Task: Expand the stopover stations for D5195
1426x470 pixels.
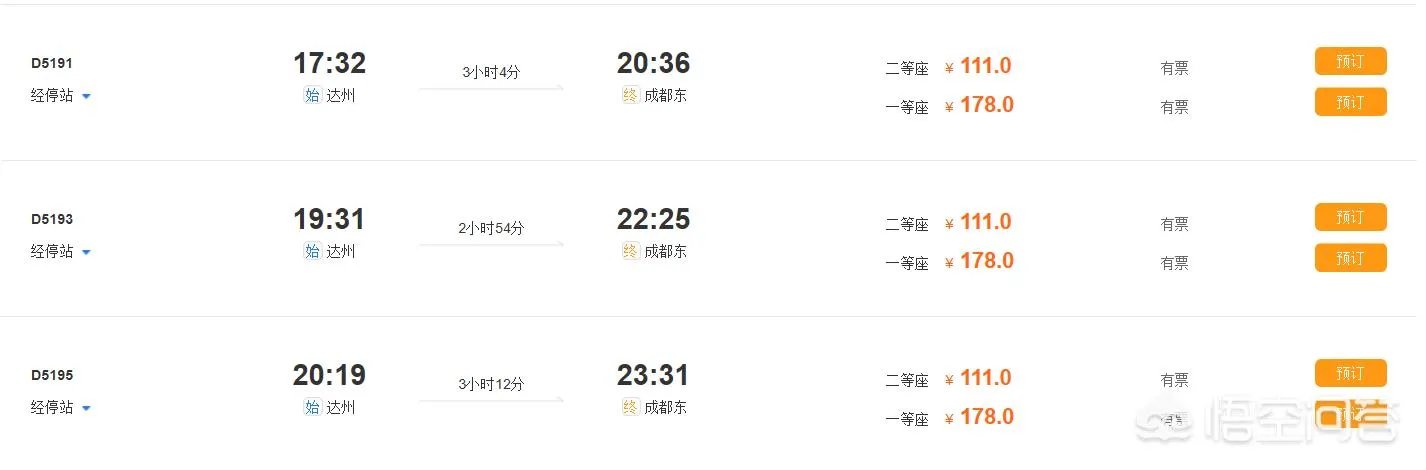Action: tap(61, 408)
